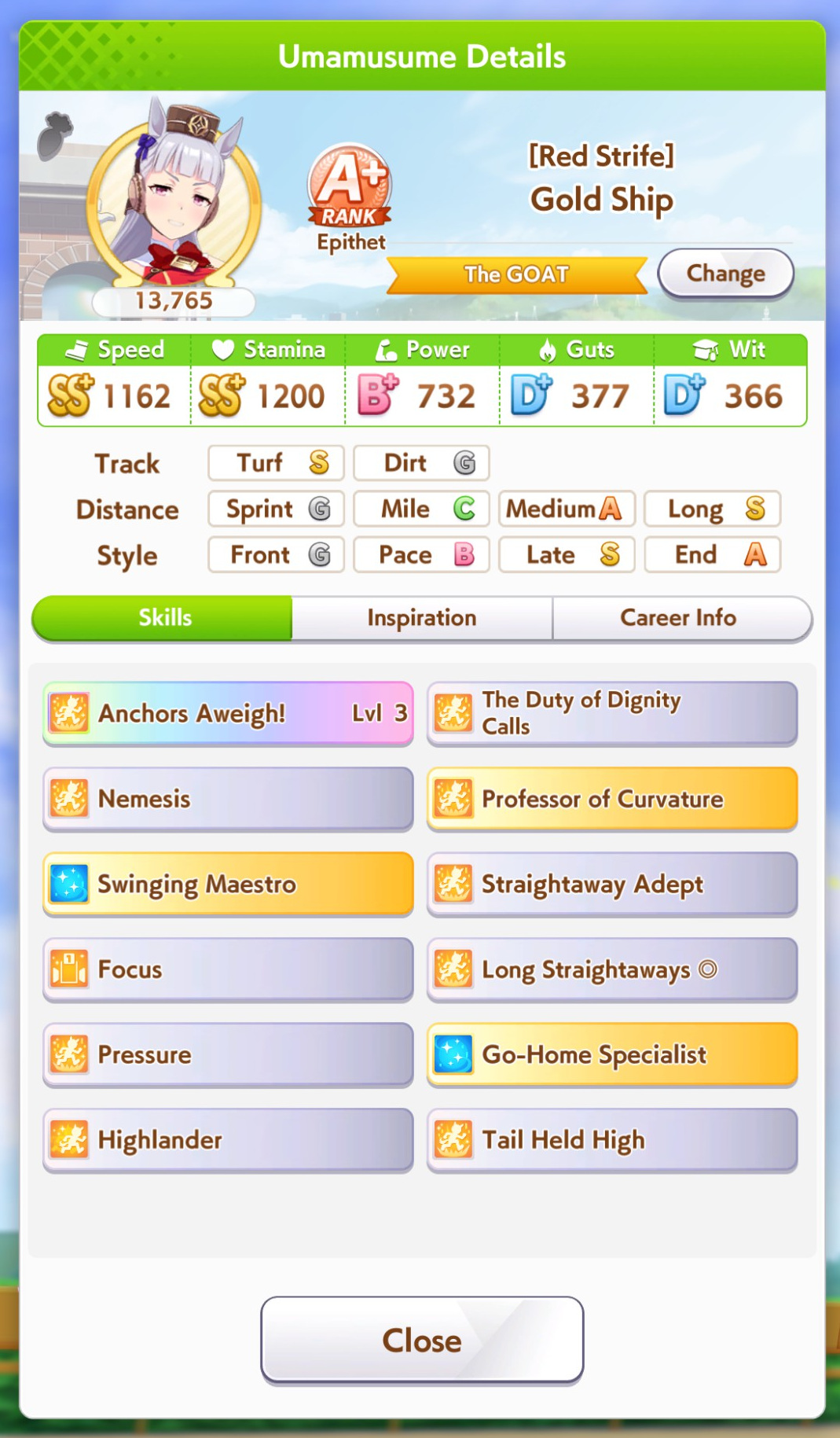Open The Duty of Dignity Calls skill
840x1438 pixels.
tap(612, 713)
